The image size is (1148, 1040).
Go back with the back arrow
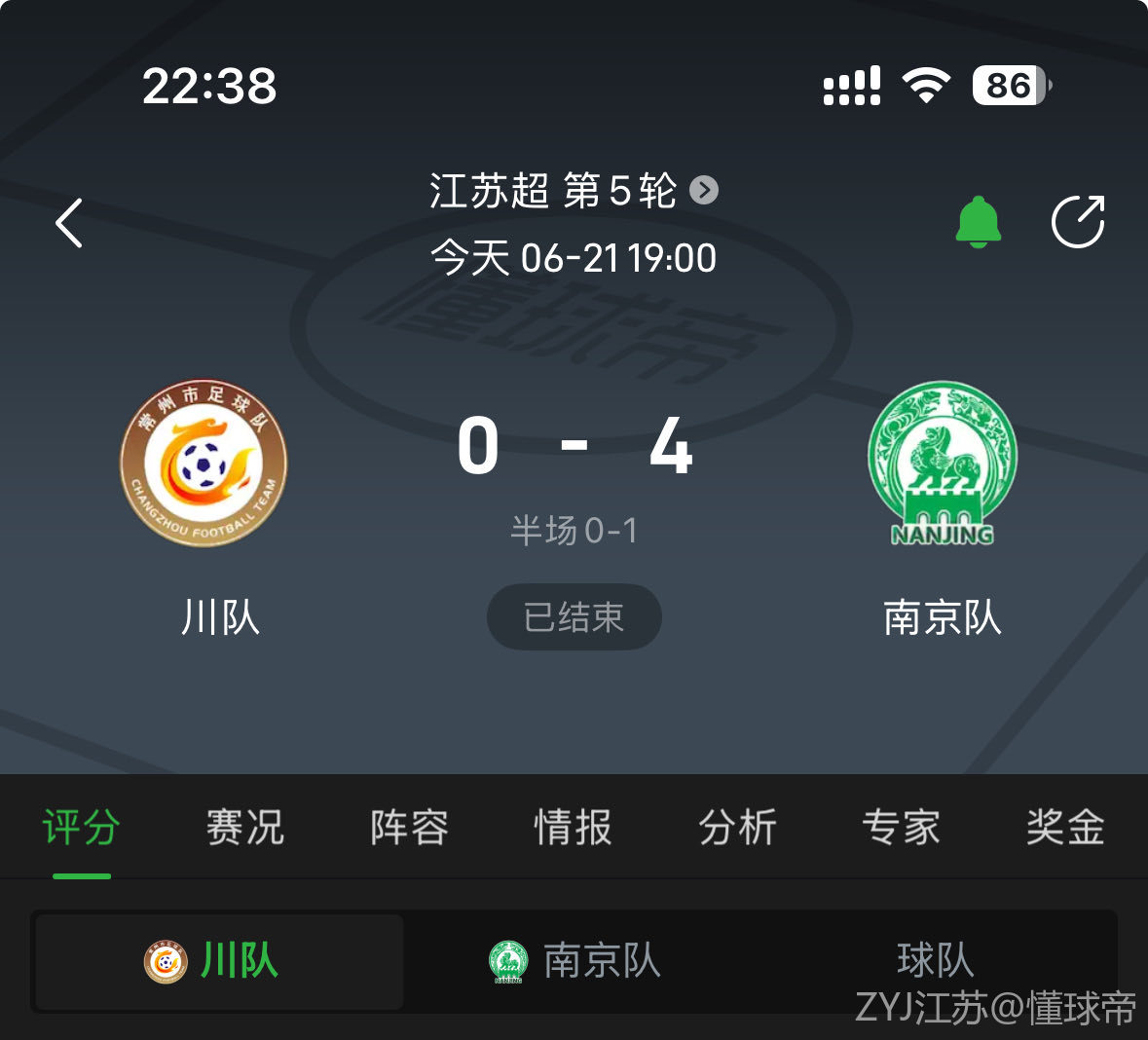pyautogui.click(x=69, y=223)
